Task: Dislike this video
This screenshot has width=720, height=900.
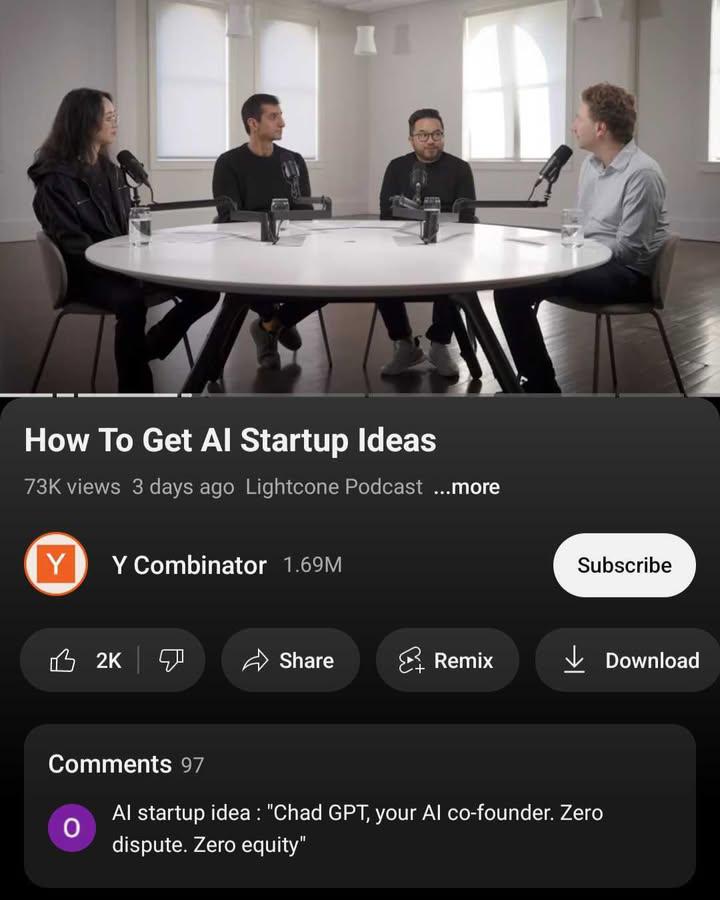Action: click(172, 660)
